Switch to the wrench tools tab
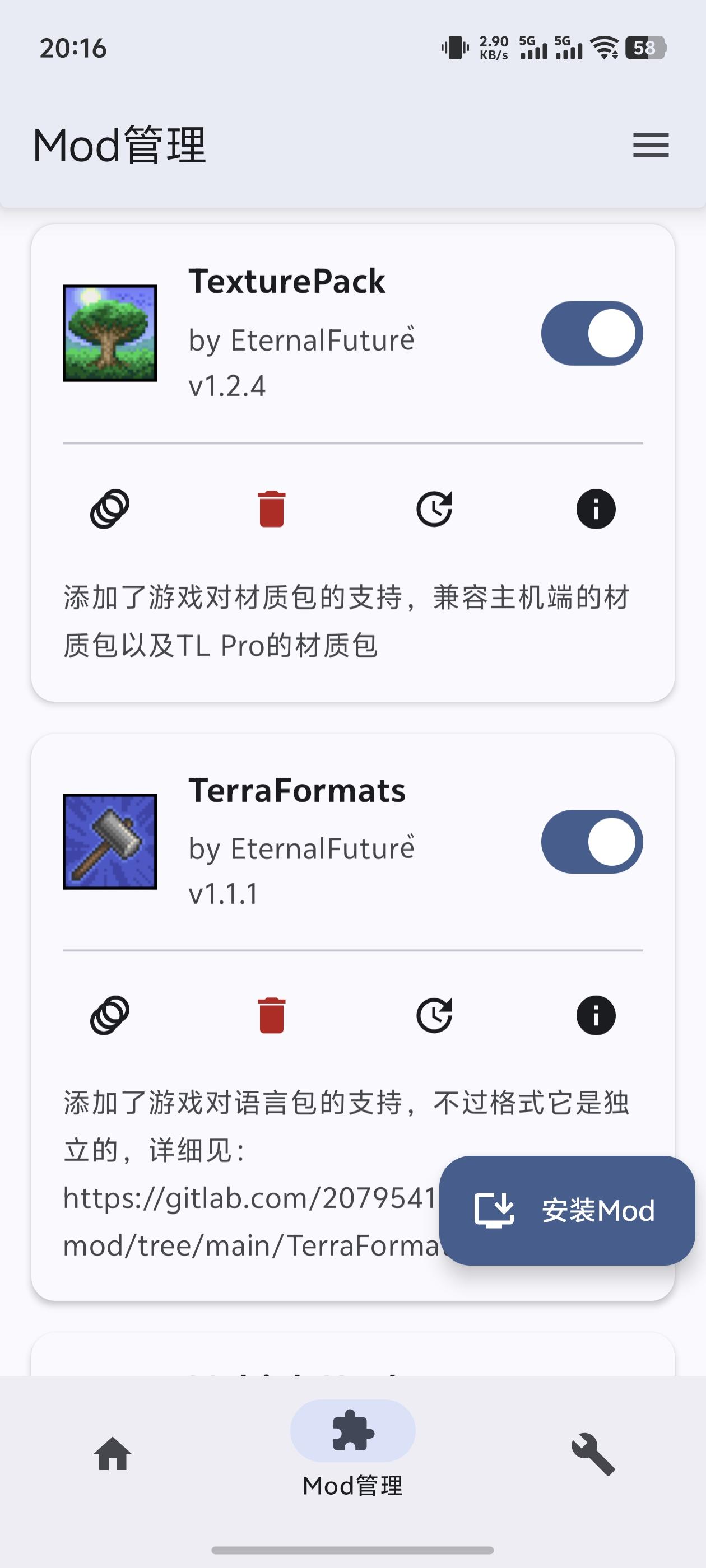Viewport: 706px width, 1568px height. [593, 1454]
